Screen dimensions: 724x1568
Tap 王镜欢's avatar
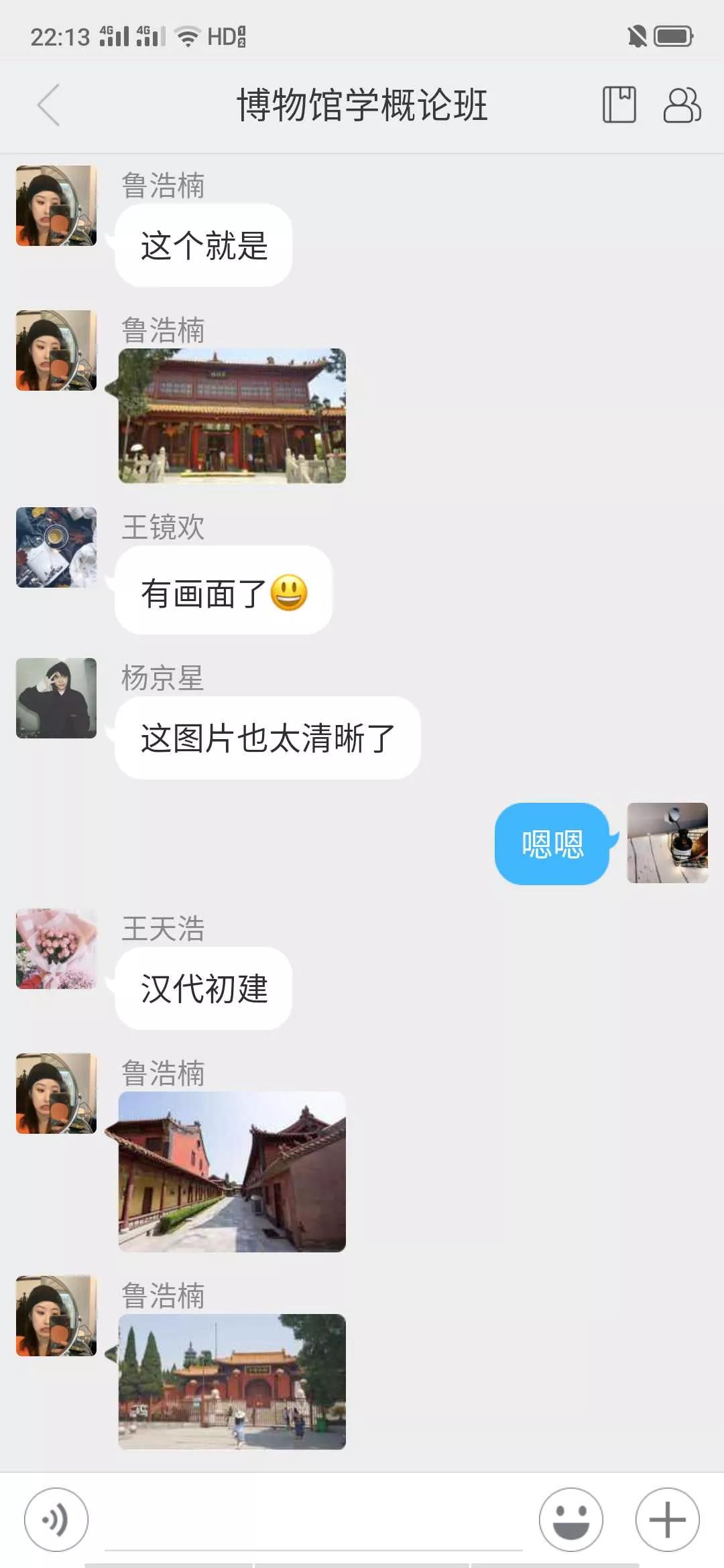(x=56, y=547)
